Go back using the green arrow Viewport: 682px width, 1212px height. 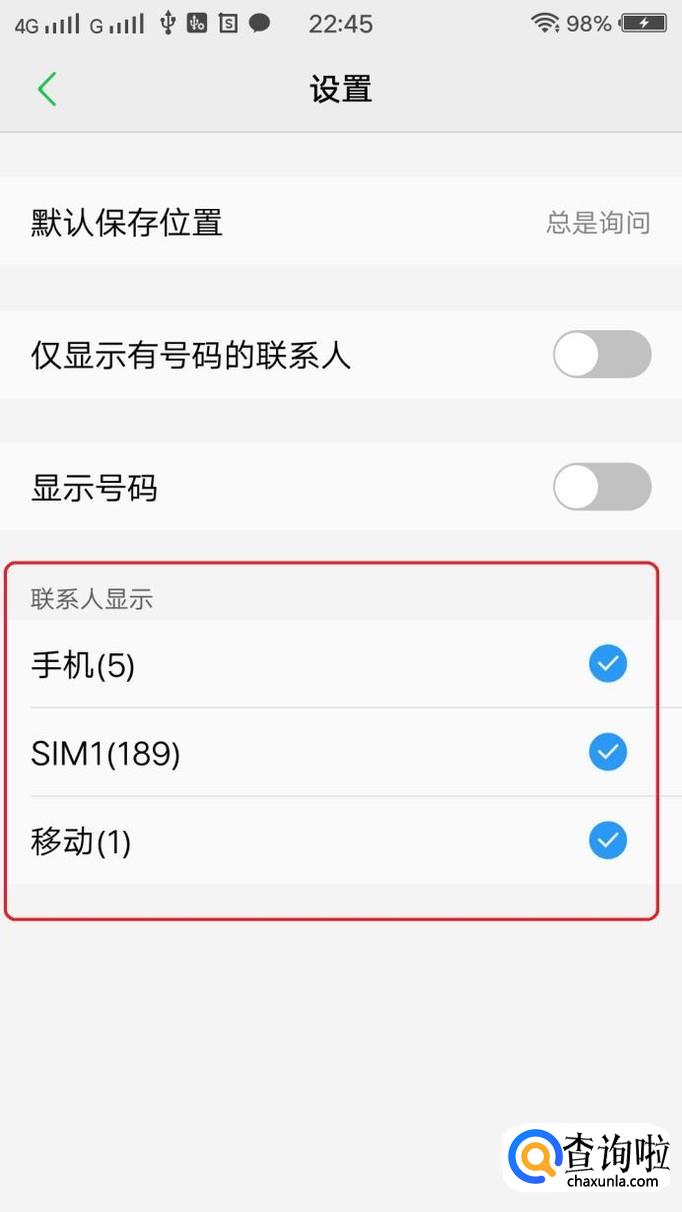(x=46, y=89)
